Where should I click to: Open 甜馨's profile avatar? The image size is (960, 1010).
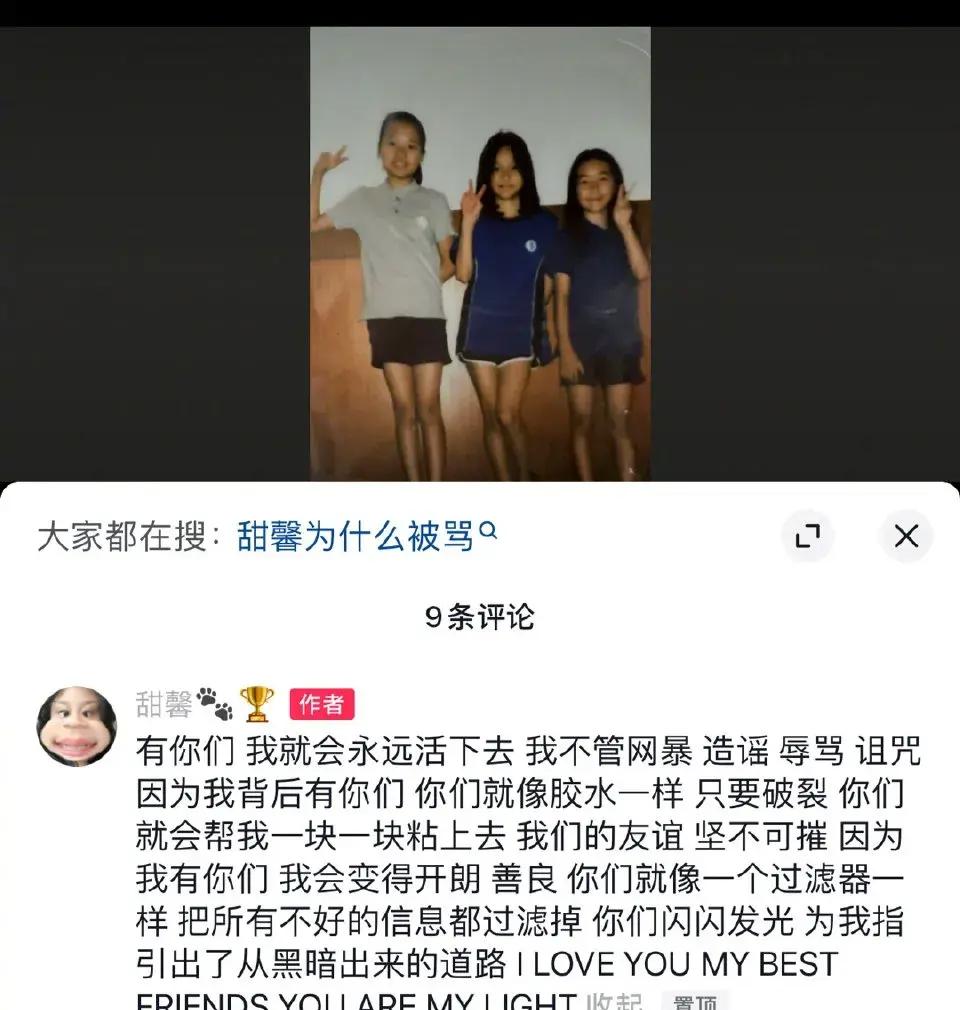click(77, 726)
